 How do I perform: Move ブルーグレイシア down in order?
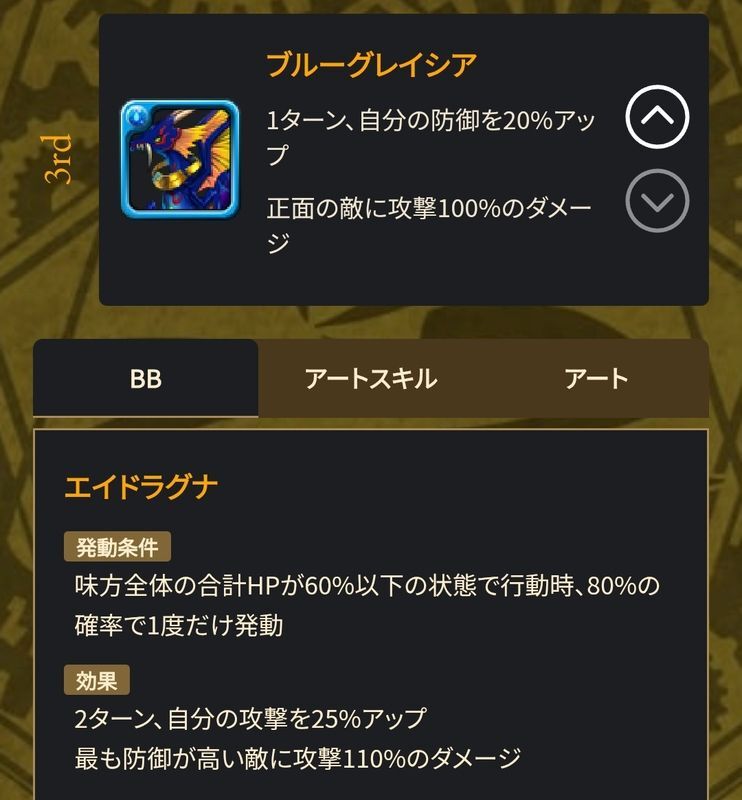(657, 201)
